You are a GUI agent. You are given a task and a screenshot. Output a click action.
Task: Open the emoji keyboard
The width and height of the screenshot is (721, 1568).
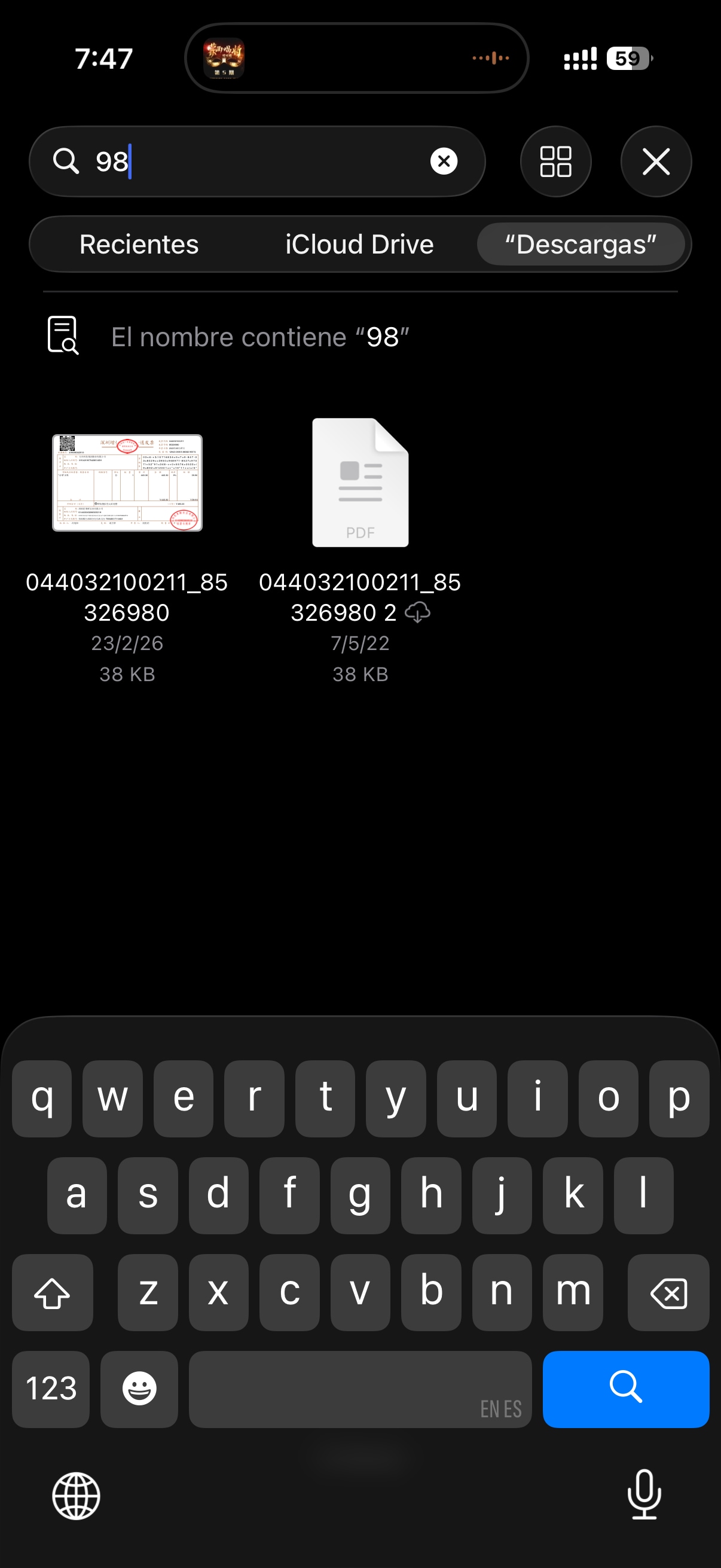click(139, 1389)
